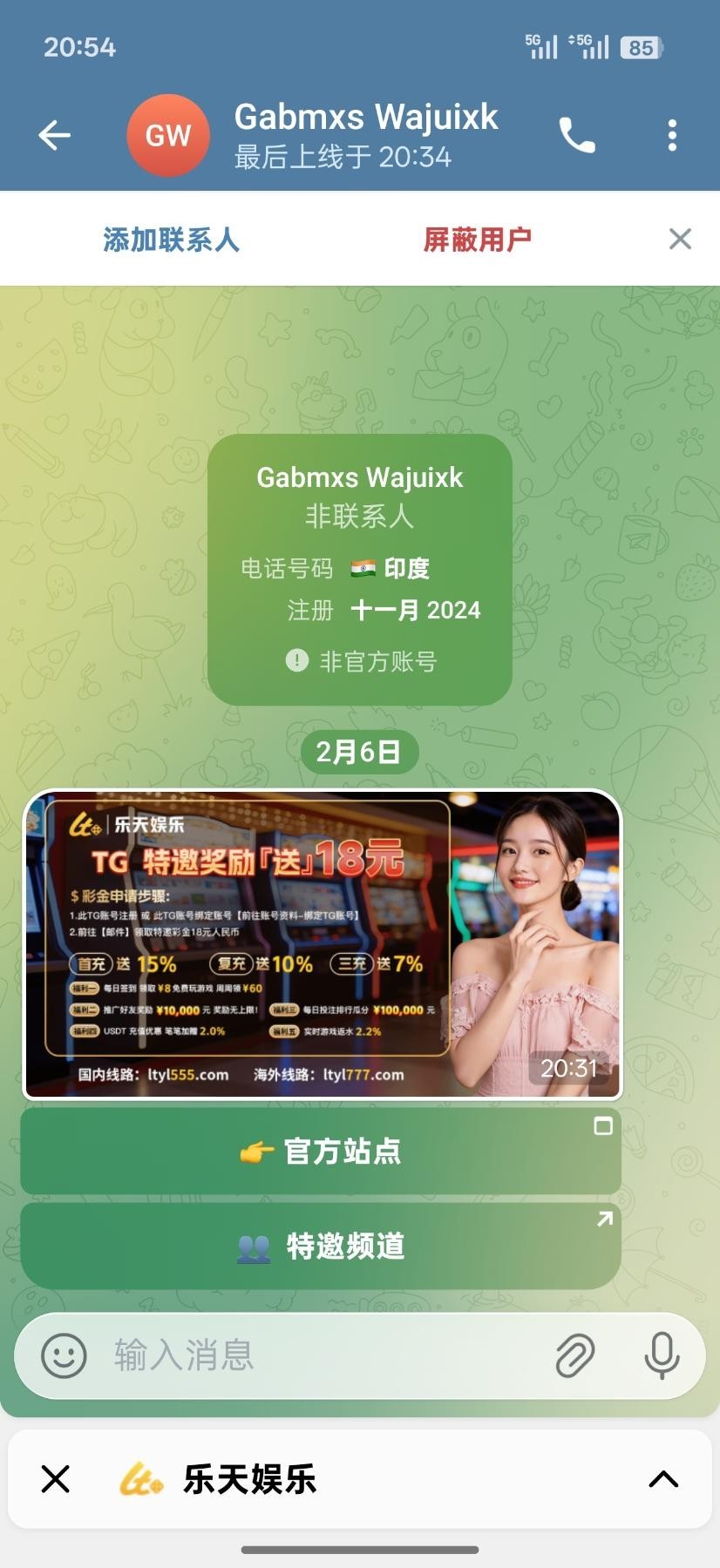Tap 添加联系人 to add the contact
720x1568 pixels.
coord(171,239)
